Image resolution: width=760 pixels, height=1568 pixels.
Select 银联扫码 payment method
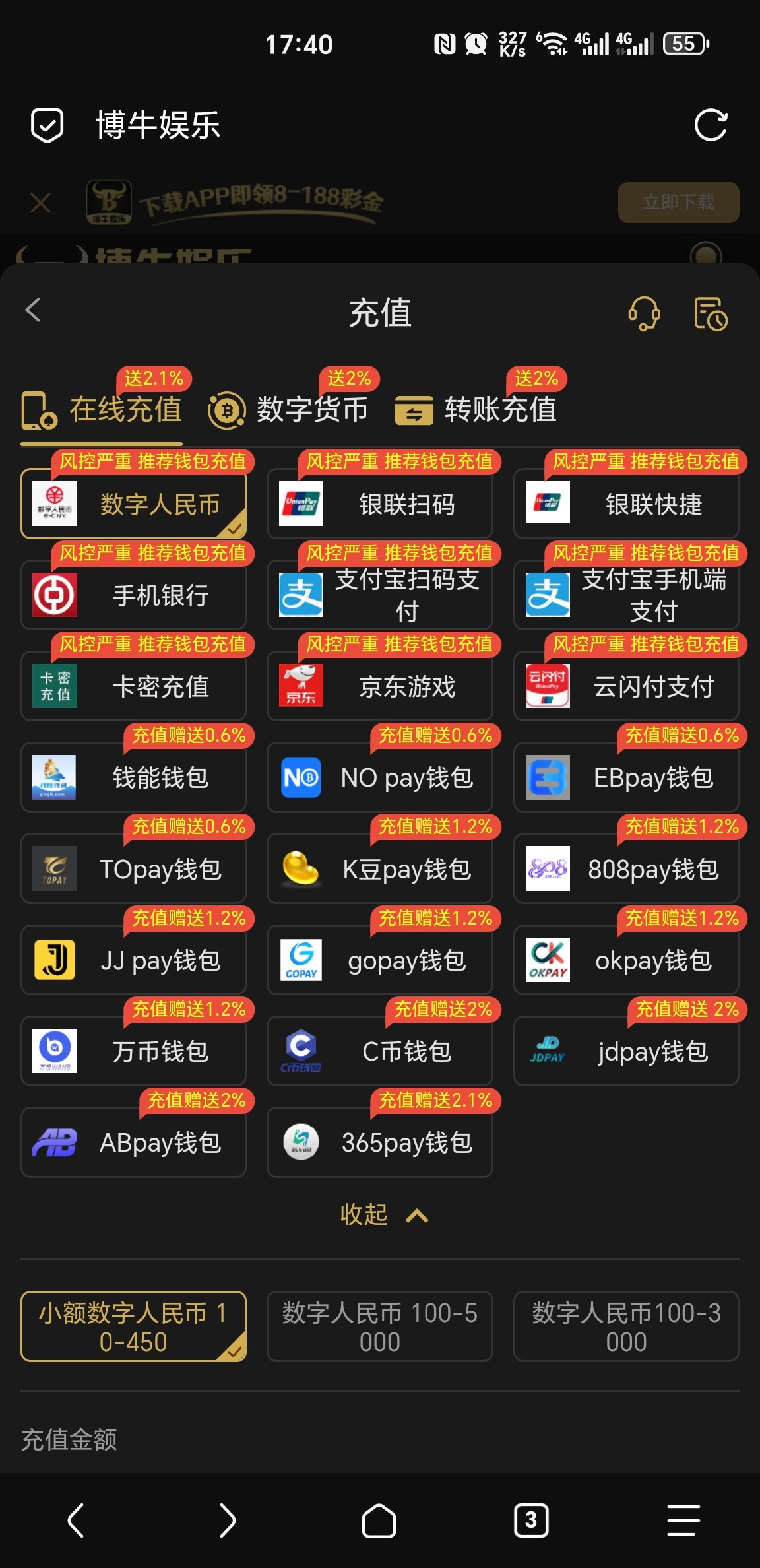tap(380, 504)
